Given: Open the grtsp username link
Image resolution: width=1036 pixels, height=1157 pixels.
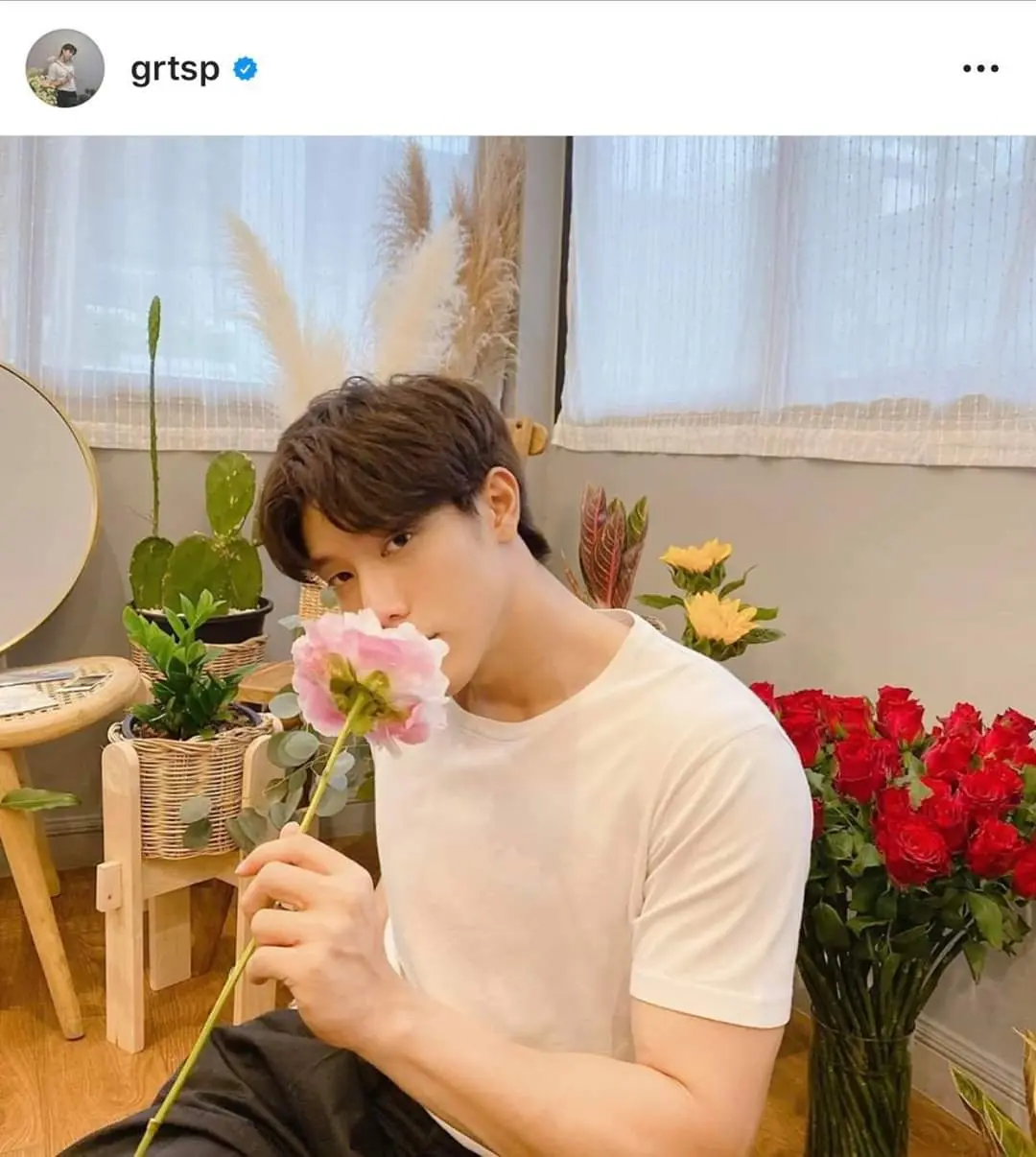Looking at the screenshot, I should click(175, 69).
